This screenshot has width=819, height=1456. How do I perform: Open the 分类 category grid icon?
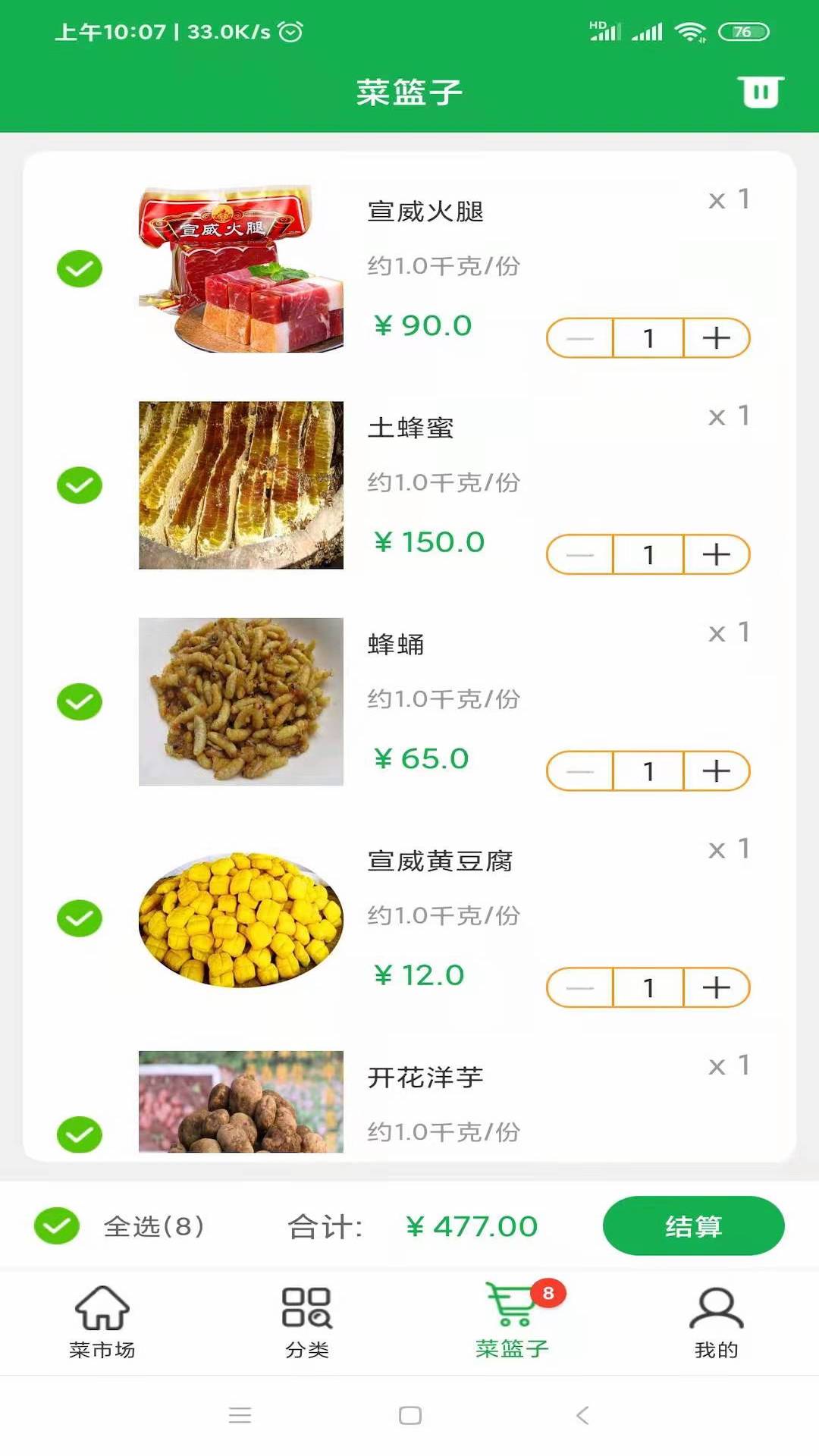306,1308
